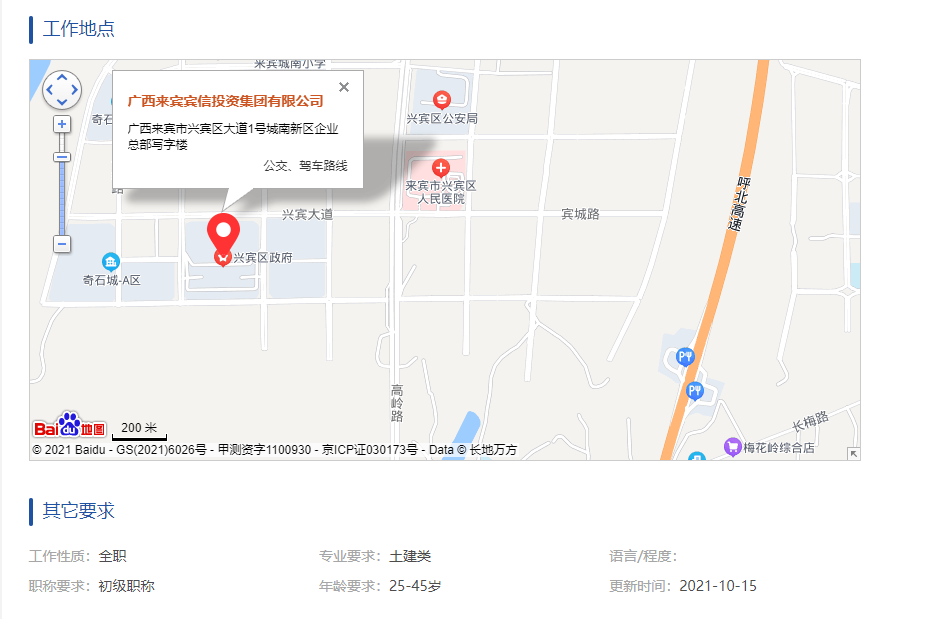Open company name 广西来宾宾信投资集团有限公司 link
Screen dimensions: 936x619
pyautogui.click(x=226, y=101)
